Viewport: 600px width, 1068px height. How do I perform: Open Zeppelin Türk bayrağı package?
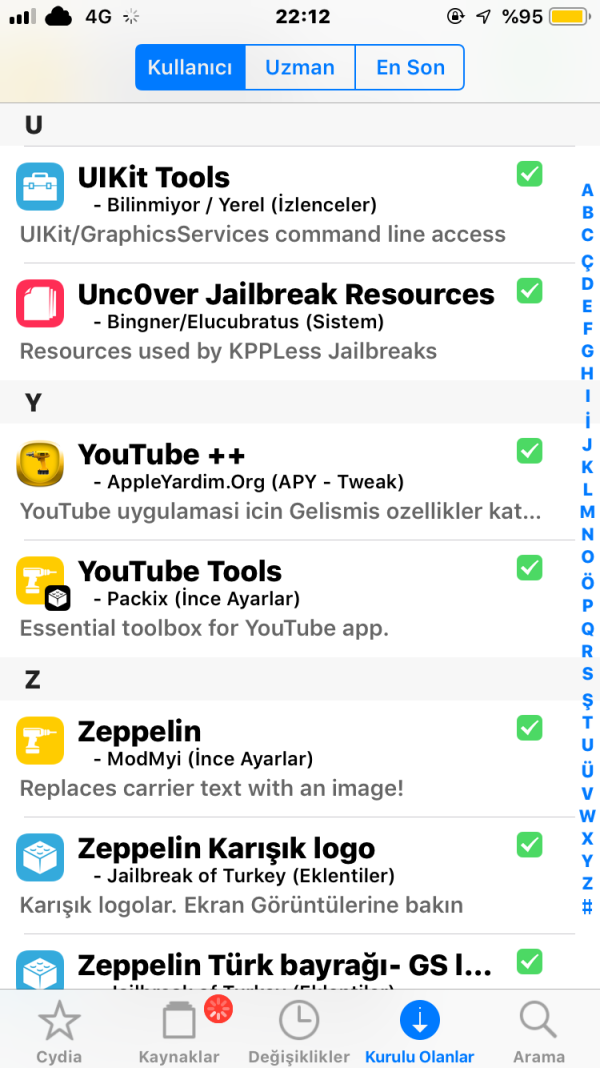click(x=280, y=967)
